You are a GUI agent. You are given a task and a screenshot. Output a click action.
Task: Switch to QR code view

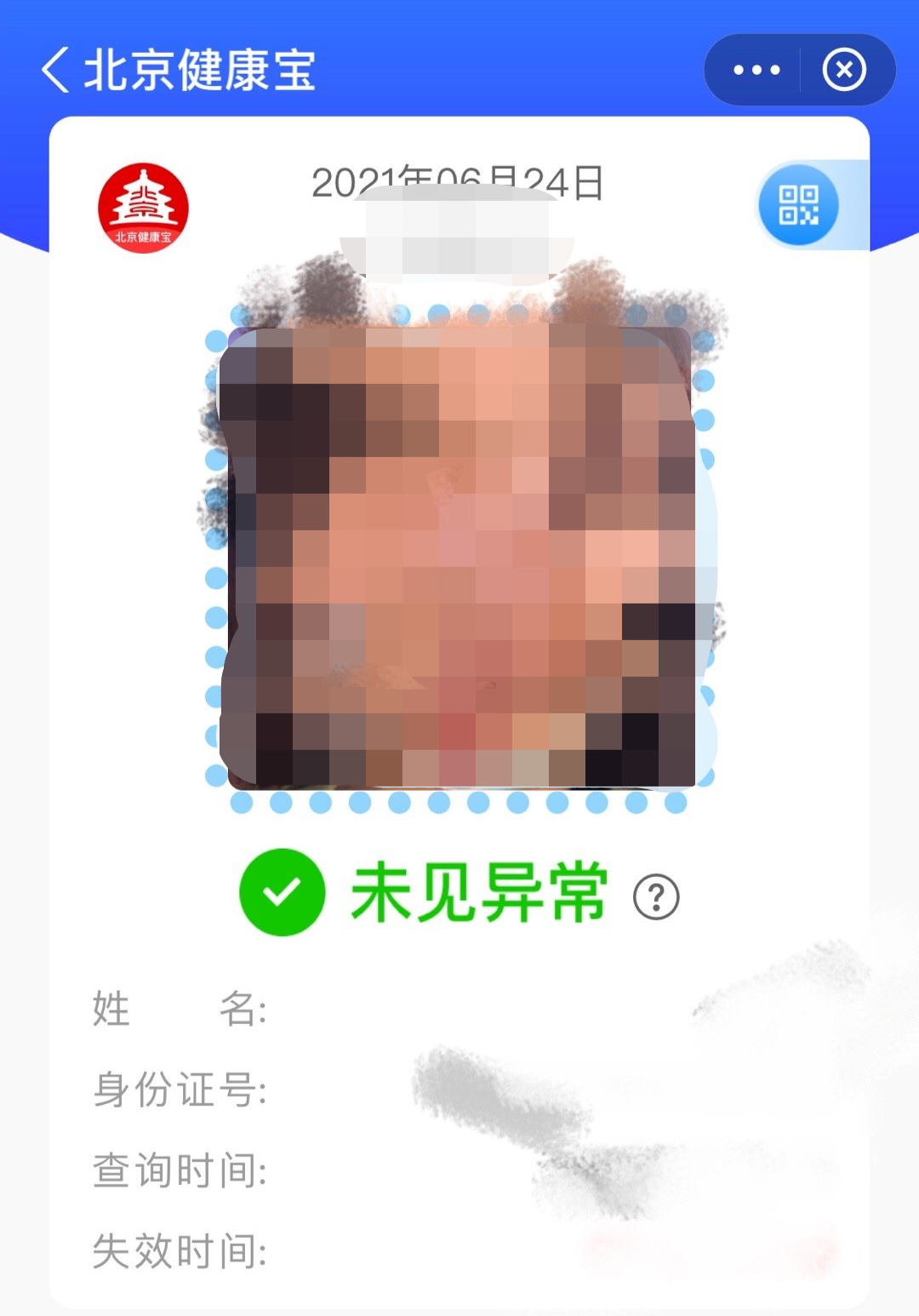click(x=799, y=205)
